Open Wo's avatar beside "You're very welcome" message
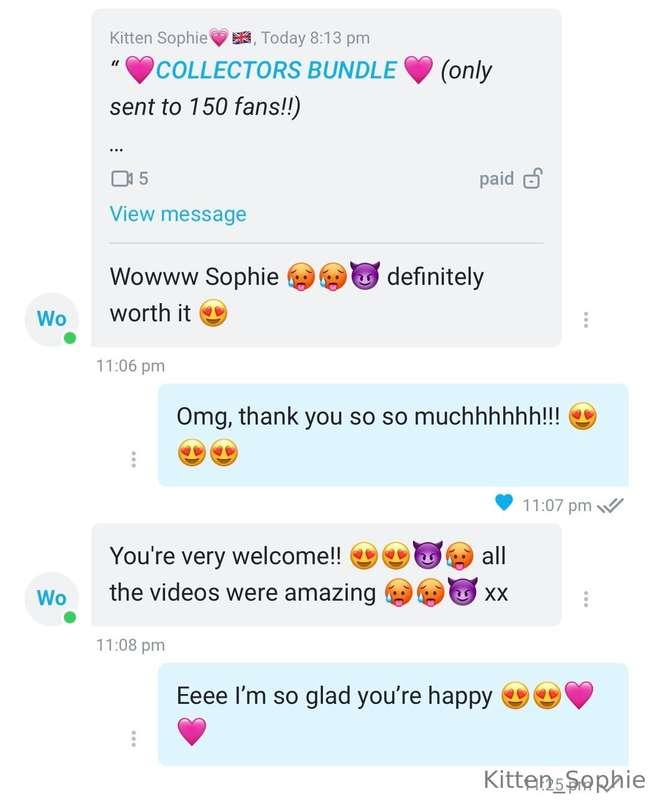This screenshot has width=653, height=800. (x=52, y=598)
